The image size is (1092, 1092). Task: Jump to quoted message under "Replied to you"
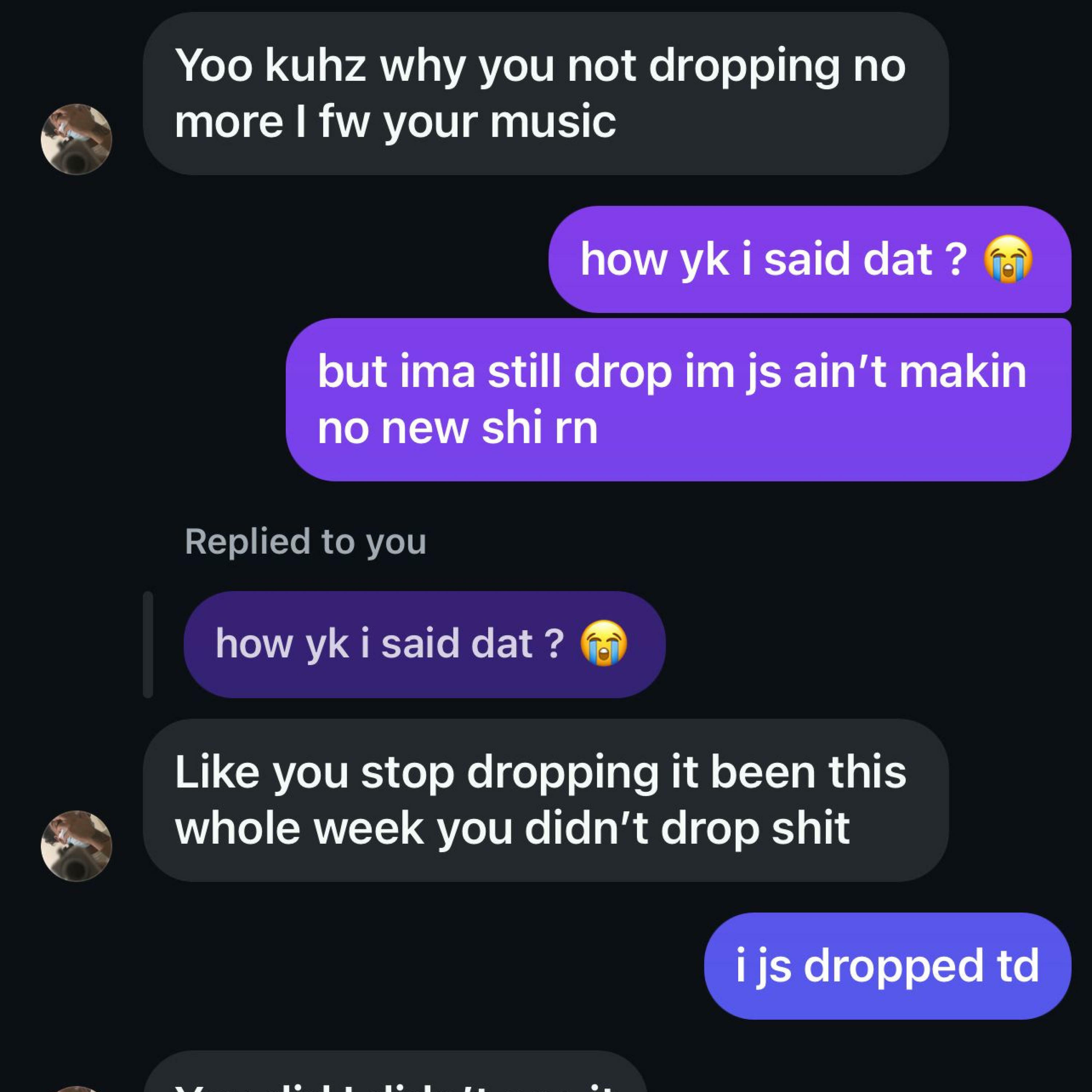click(424, 644)
